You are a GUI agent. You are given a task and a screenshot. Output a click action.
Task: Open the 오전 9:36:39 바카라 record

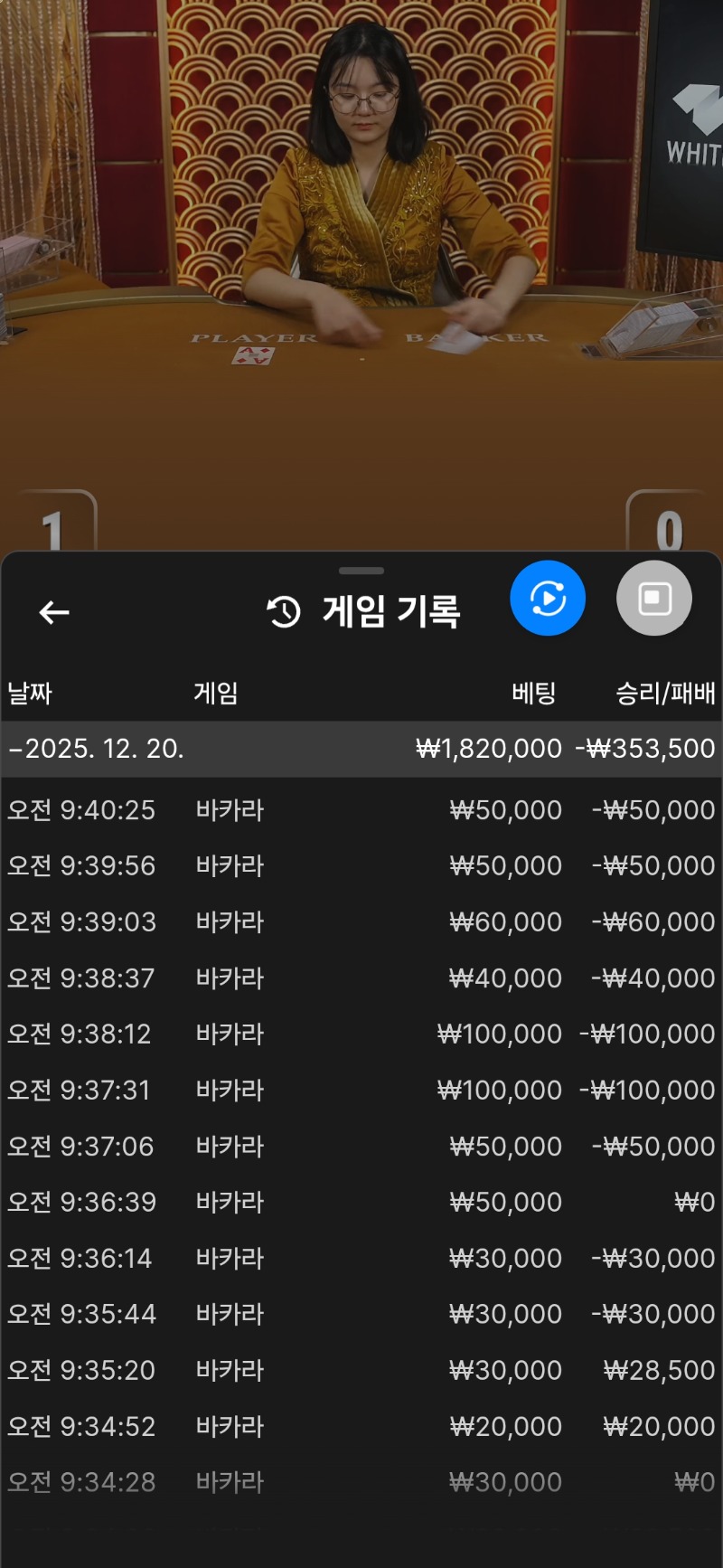pyautogui.click(x=361, y=1203)
